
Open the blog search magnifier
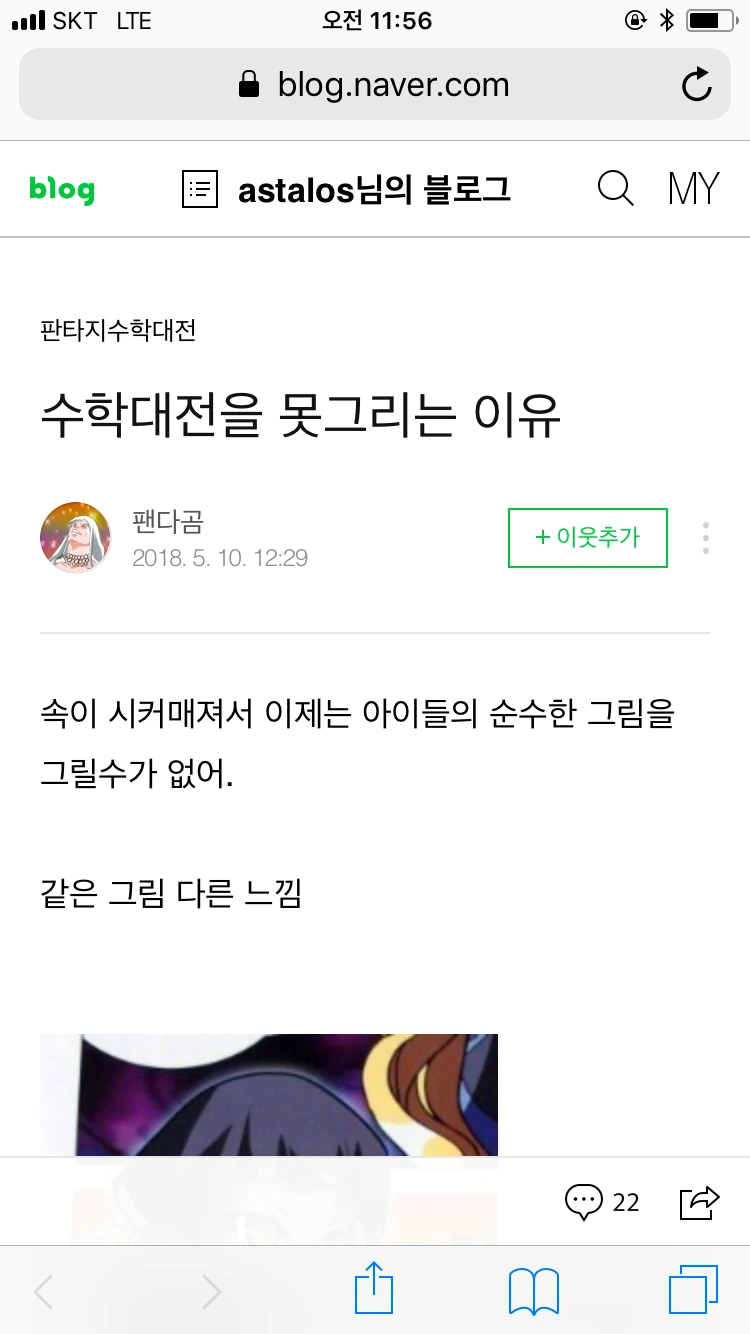pos(615,188)
